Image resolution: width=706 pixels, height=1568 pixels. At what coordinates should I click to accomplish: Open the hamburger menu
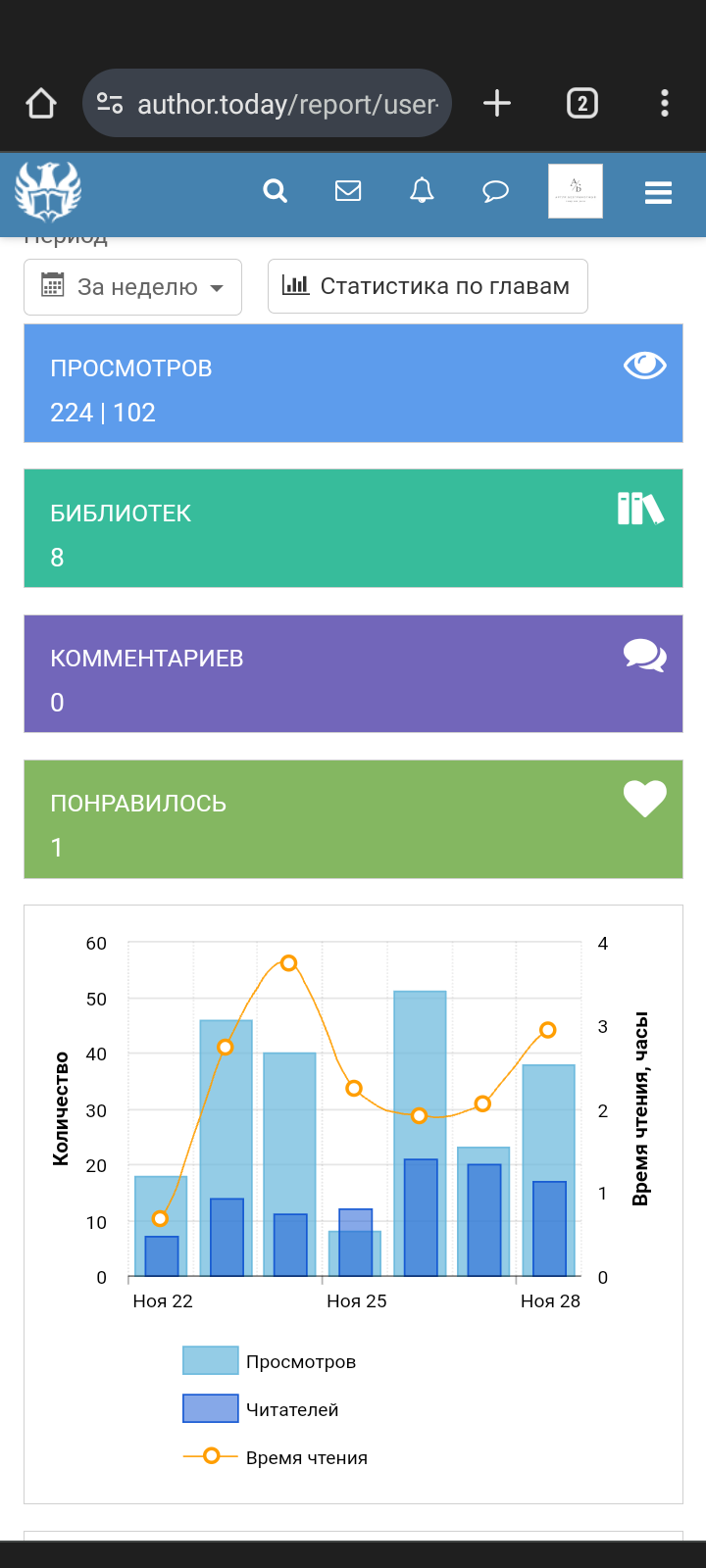[x=658, y=192]
